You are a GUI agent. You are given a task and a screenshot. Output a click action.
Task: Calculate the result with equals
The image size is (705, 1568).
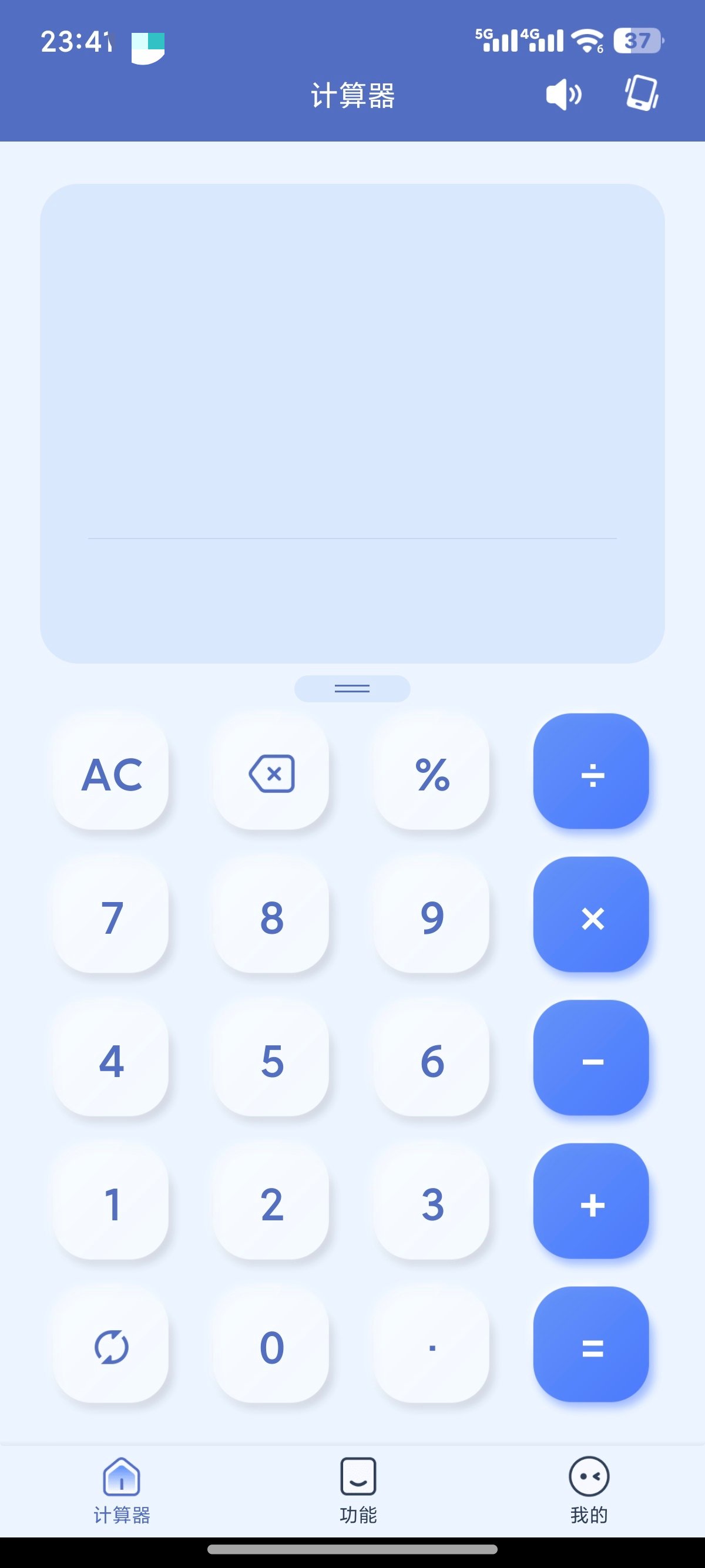[x=592, y=1345]
